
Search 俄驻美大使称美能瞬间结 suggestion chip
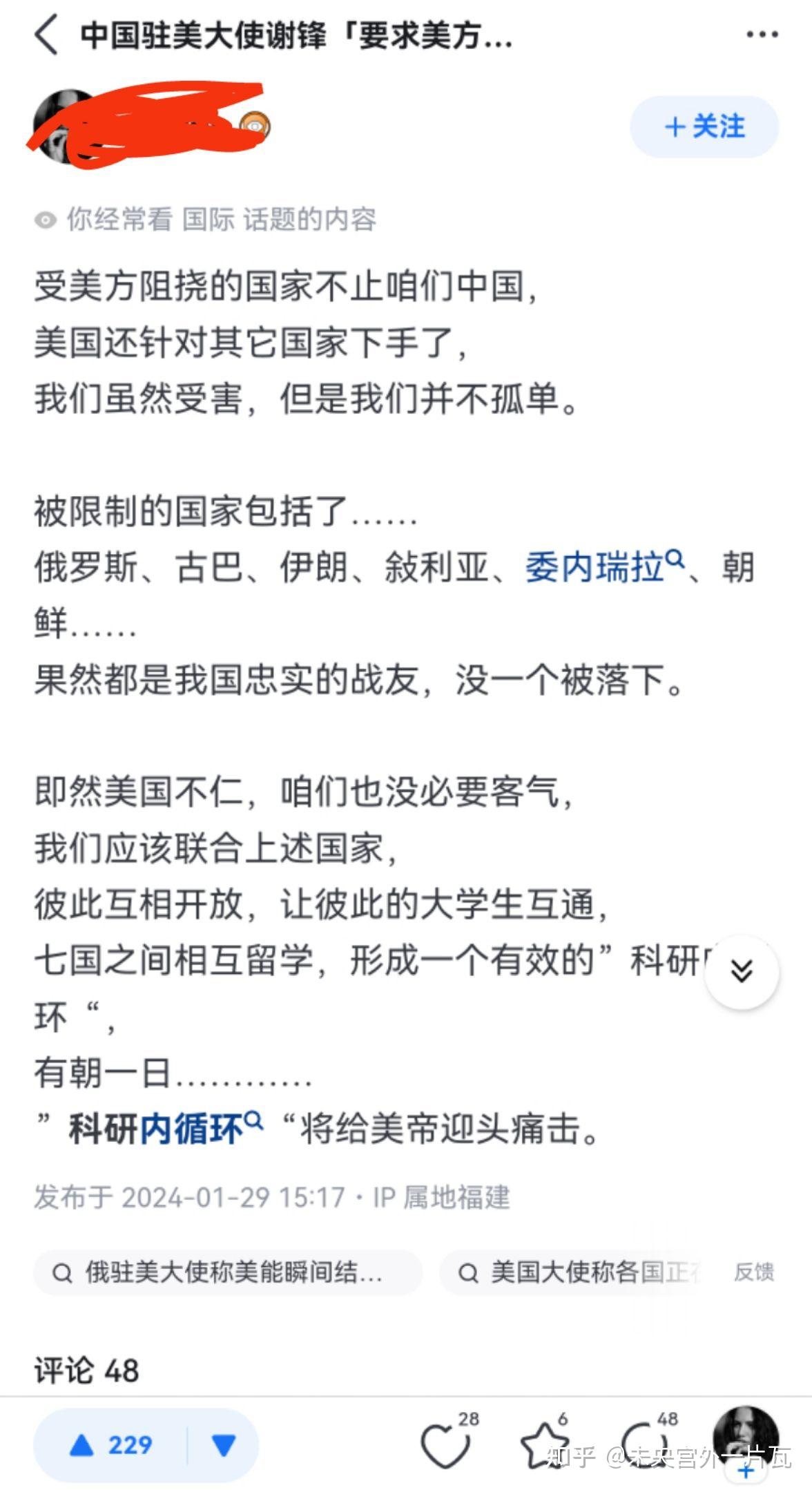tap(228, 1272)
